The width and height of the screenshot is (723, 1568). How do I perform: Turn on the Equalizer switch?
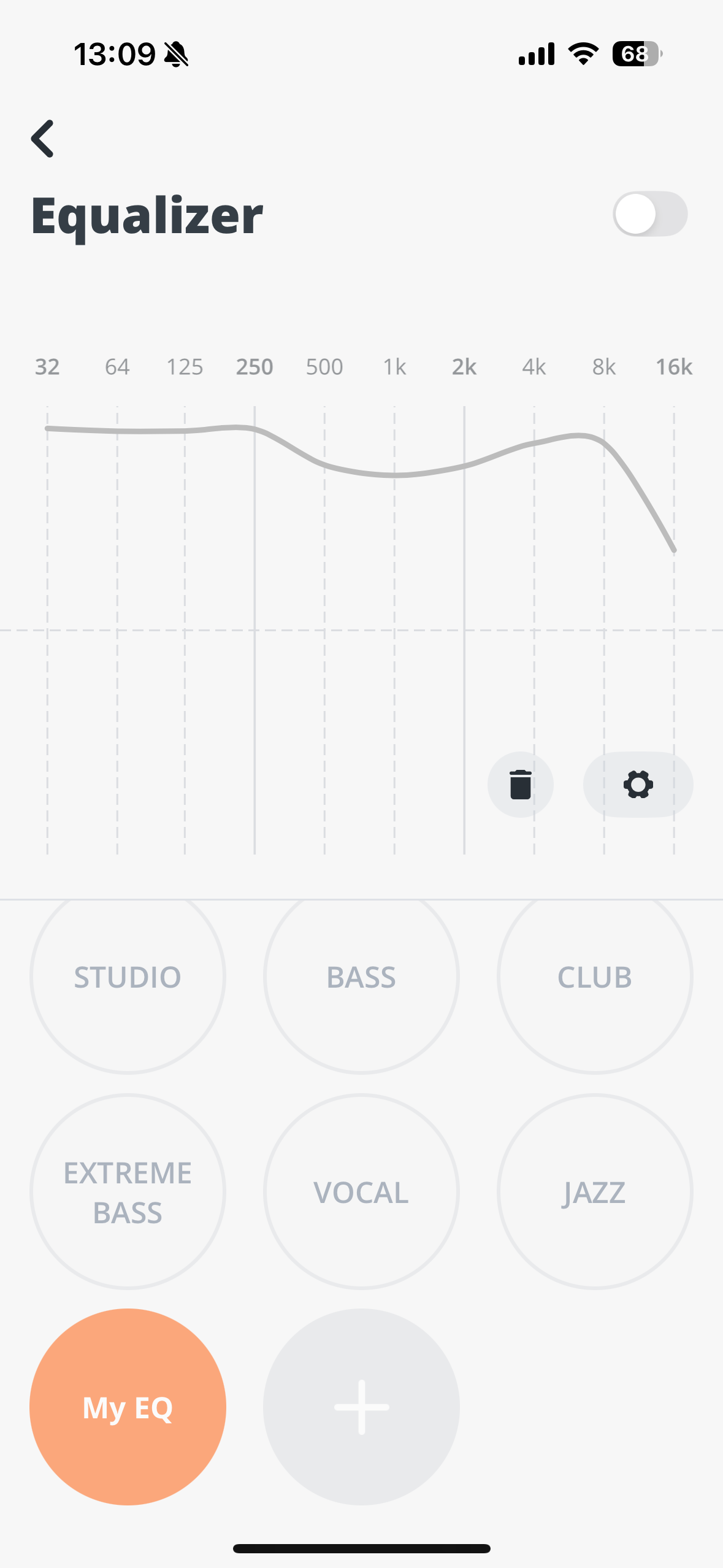click(649, 214)
